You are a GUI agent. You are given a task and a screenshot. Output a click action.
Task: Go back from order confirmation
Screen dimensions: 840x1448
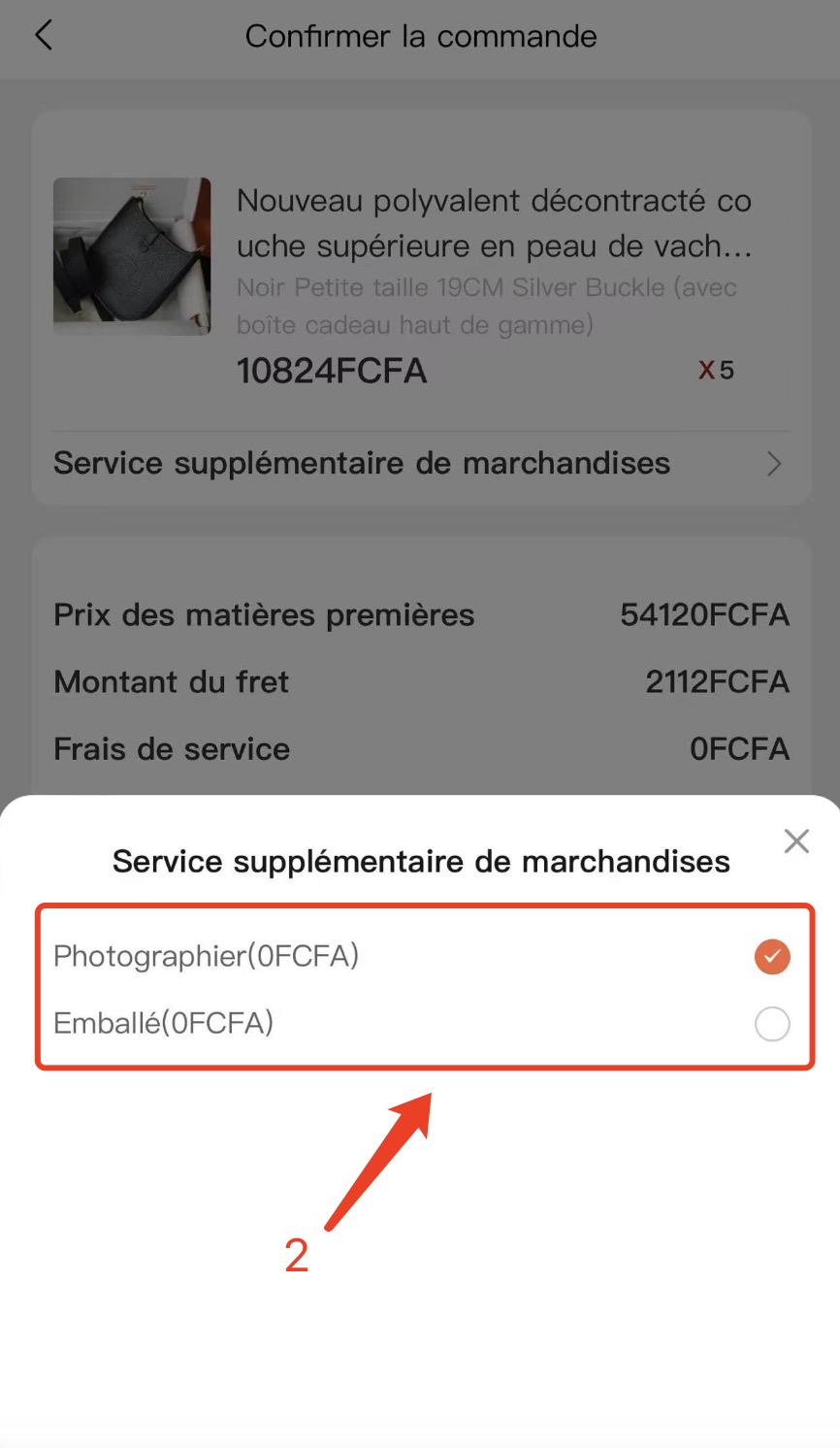[x=44, y=36]
